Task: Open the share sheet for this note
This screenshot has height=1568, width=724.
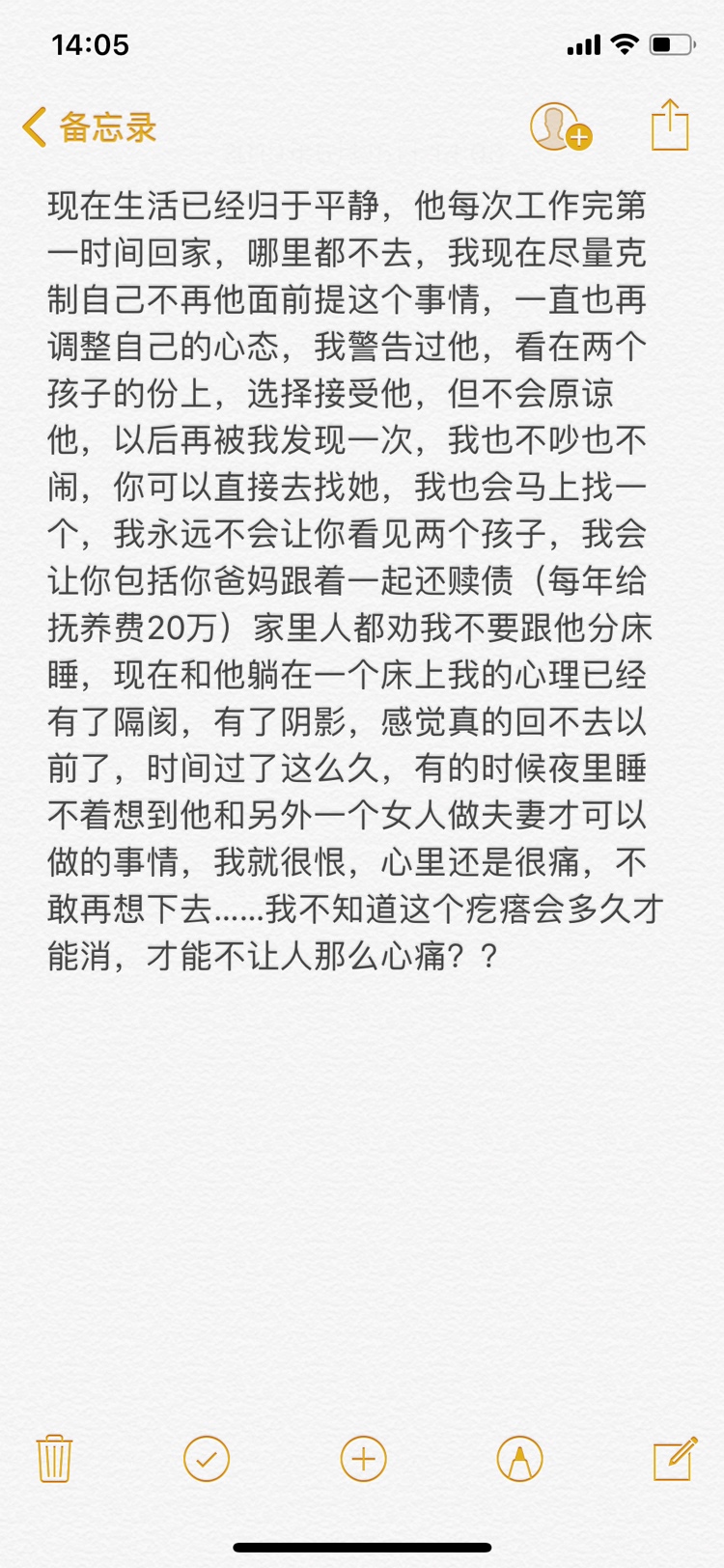Action: click(670, 125)
